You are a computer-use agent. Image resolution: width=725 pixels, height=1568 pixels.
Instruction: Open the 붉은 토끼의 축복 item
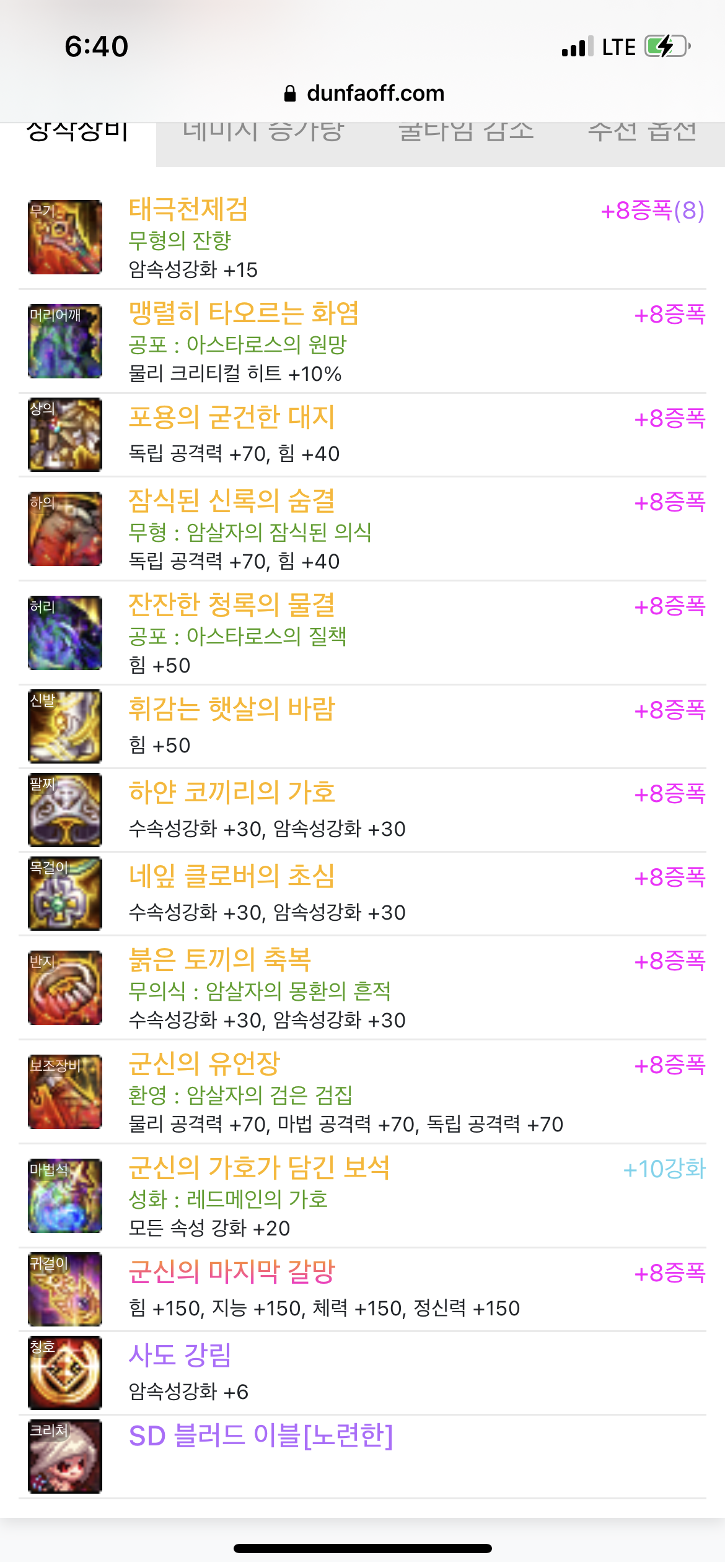[362, 988]
